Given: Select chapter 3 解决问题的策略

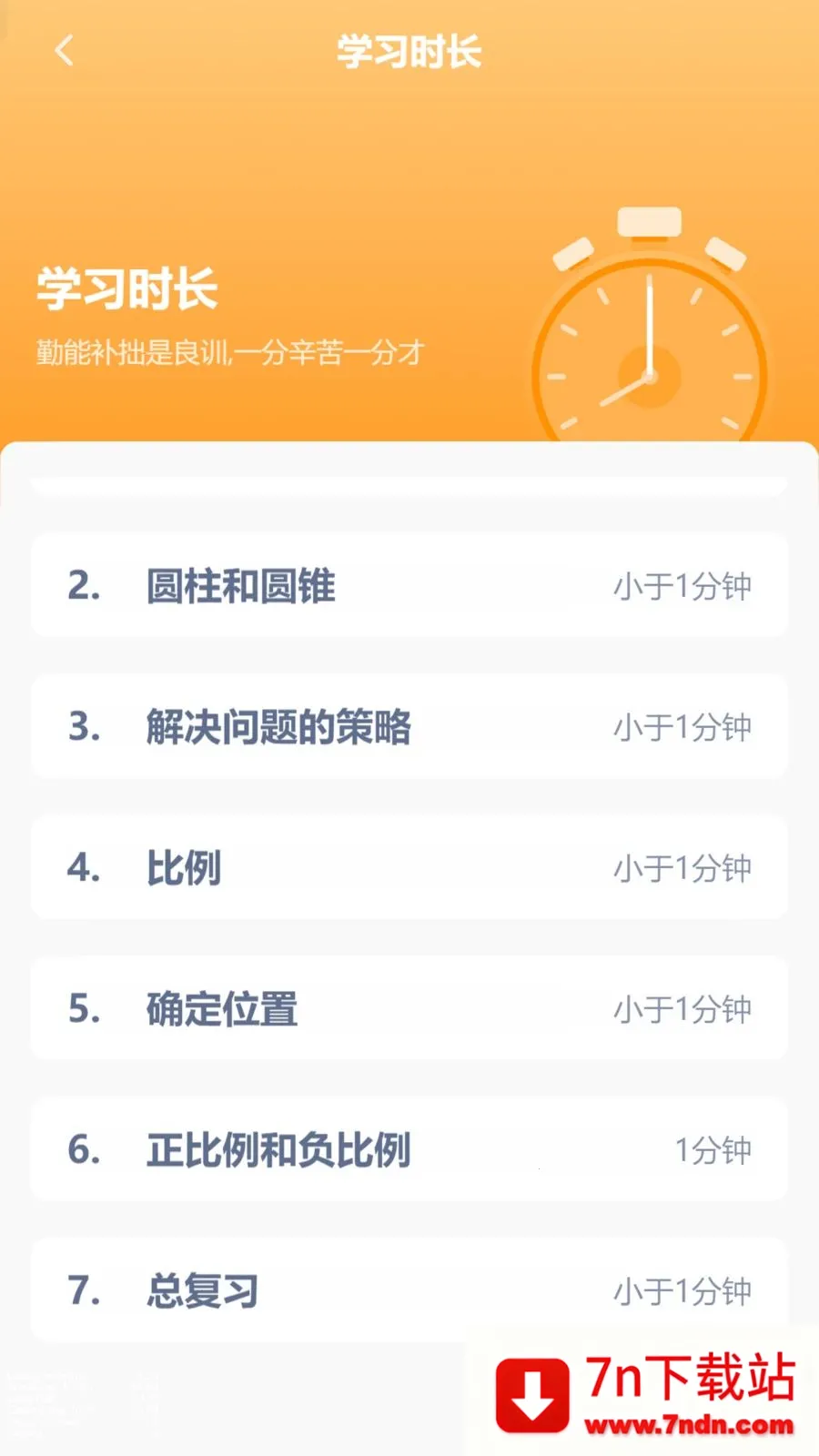Looking at the screenshot, I should click(x=409, y=726).
